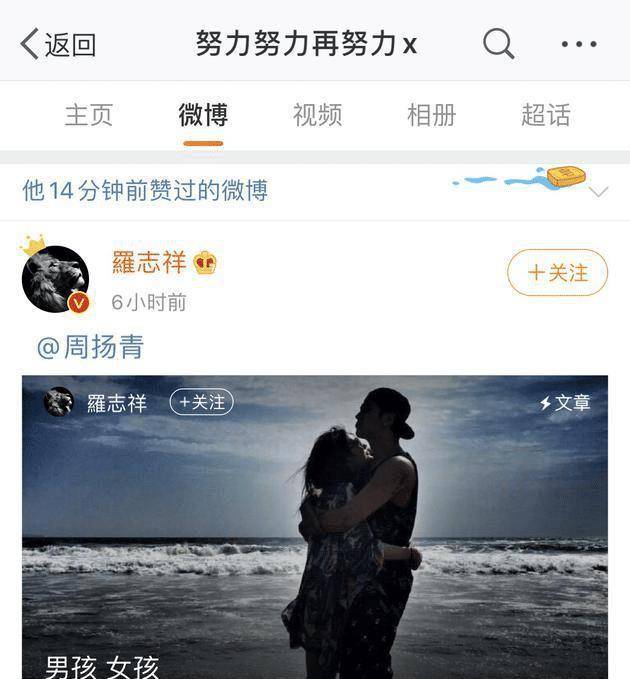Open 羅志祥's profile avatar
The image size is (630, 679).
[x=55, y=279]
